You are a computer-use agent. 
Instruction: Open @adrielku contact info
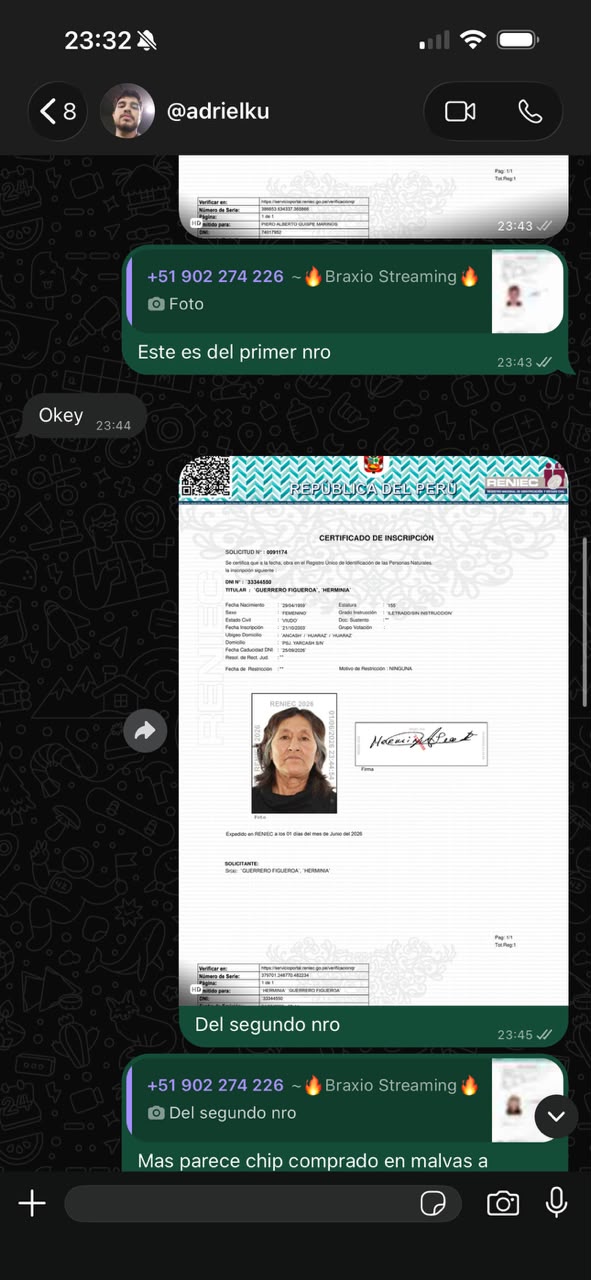pos(217,111)
